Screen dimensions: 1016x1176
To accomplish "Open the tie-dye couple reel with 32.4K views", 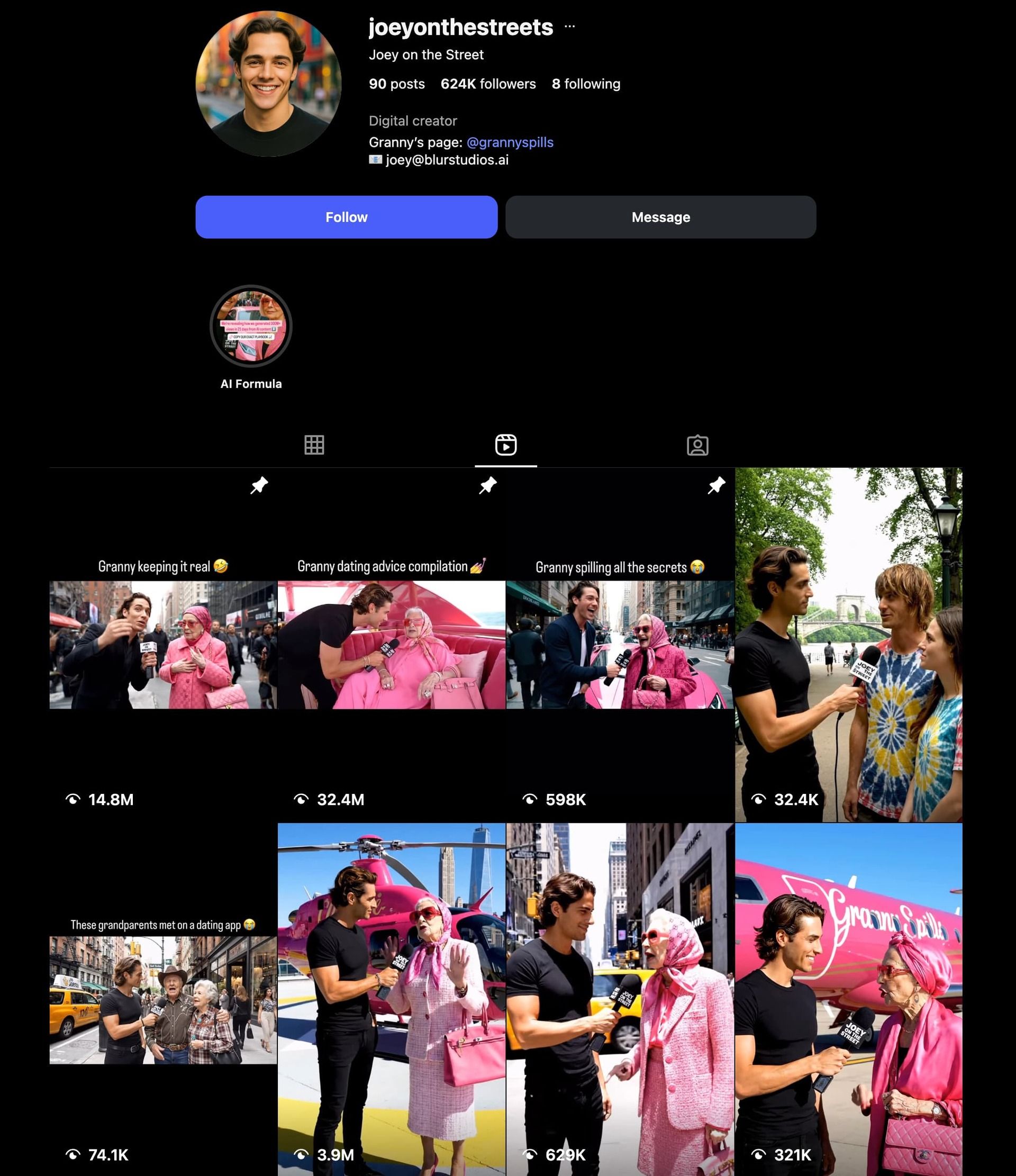I will tap(848, 644).
